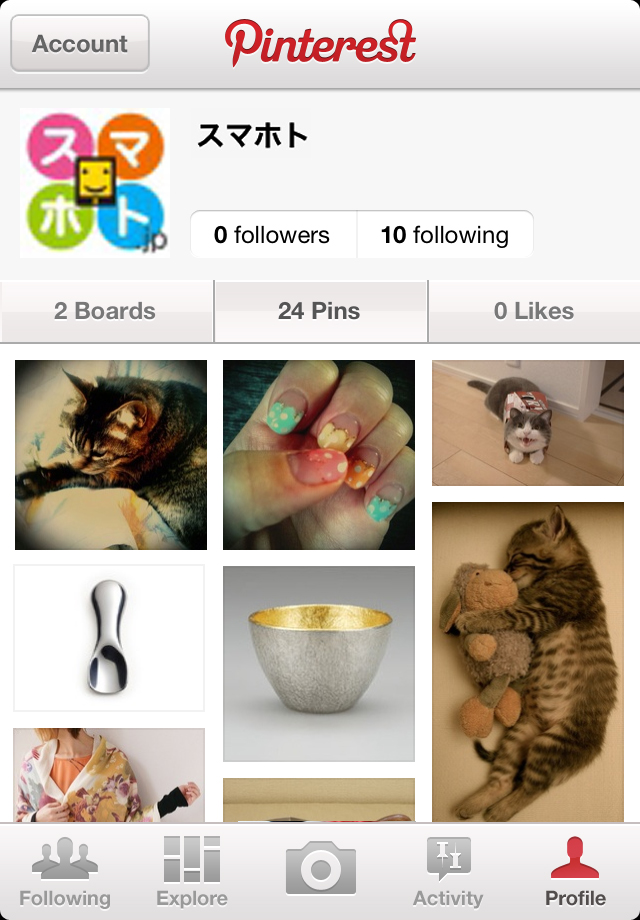The height and width of the screenshot is (920, 640).
Task: View the 10 following list
Action: 445,235
